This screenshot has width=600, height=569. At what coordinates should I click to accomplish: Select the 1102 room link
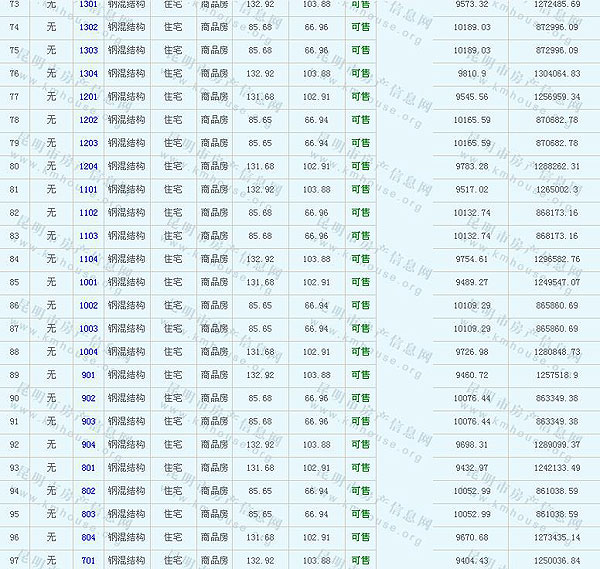point(88,213)
